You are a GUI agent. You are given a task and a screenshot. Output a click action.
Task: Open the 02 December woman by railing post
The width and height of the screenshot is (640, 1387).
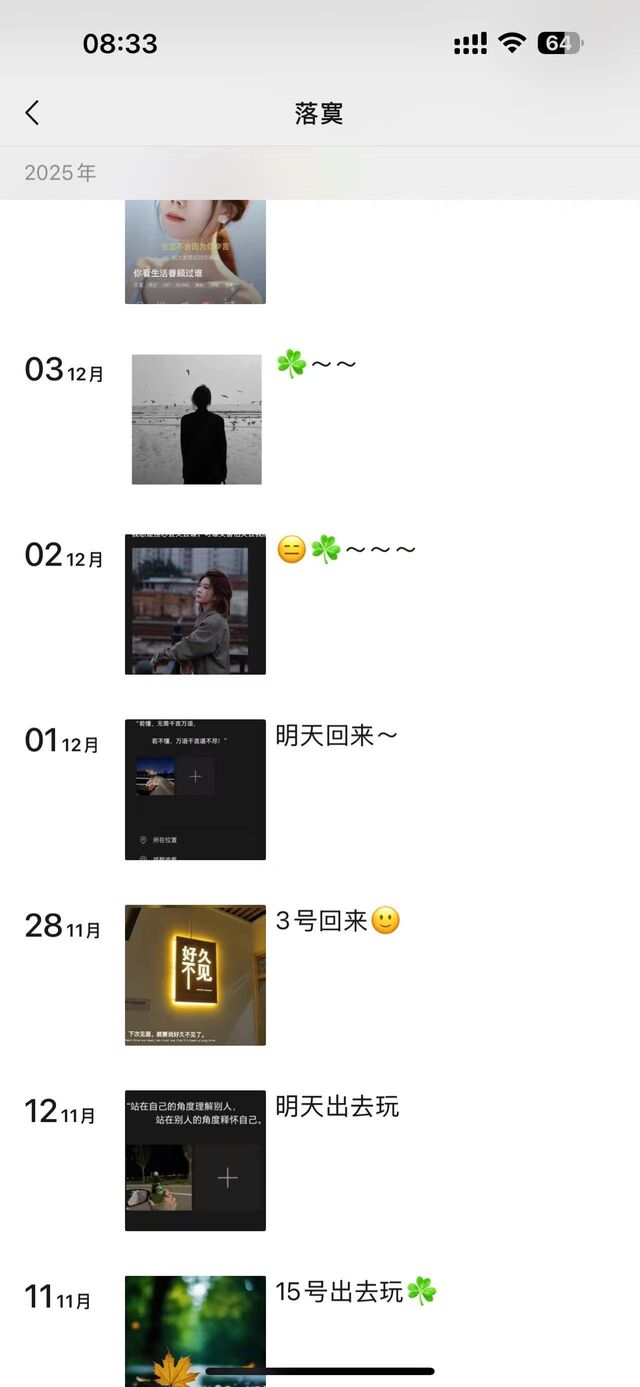pyautogui.click(x=195, y=604)
